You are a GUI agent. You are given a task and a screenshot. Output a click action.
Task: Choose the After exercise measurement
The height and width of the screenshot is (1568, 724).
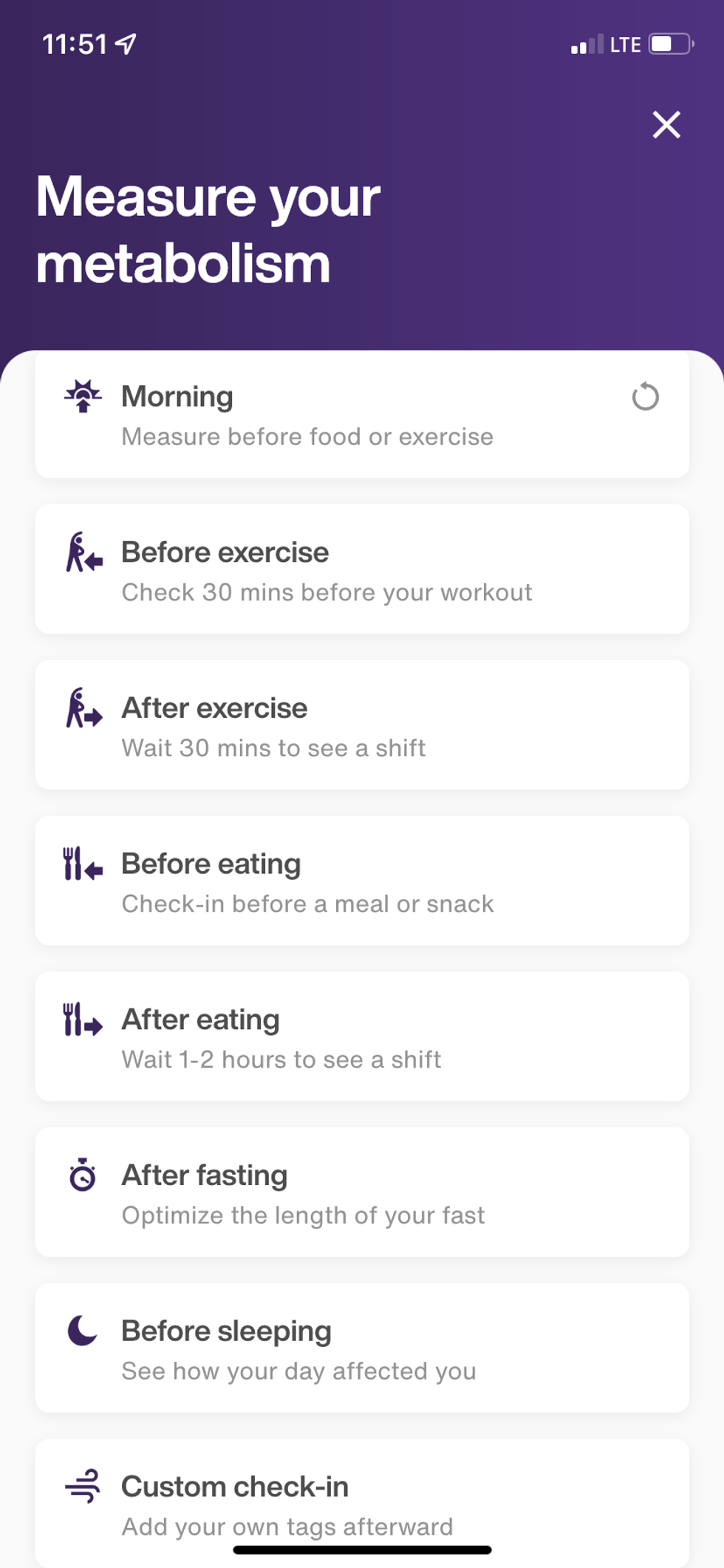pyautogui.click(x=362, y=724)
